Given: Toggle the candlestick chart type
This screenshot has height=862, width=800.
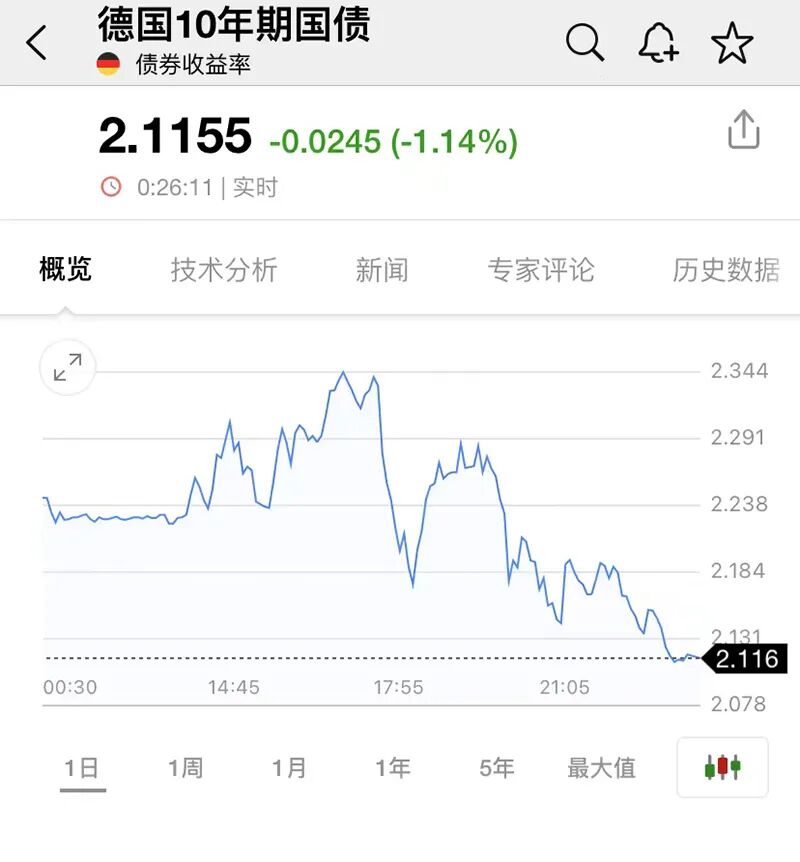Looking at the screenshot, I should (x=722, y=768).
